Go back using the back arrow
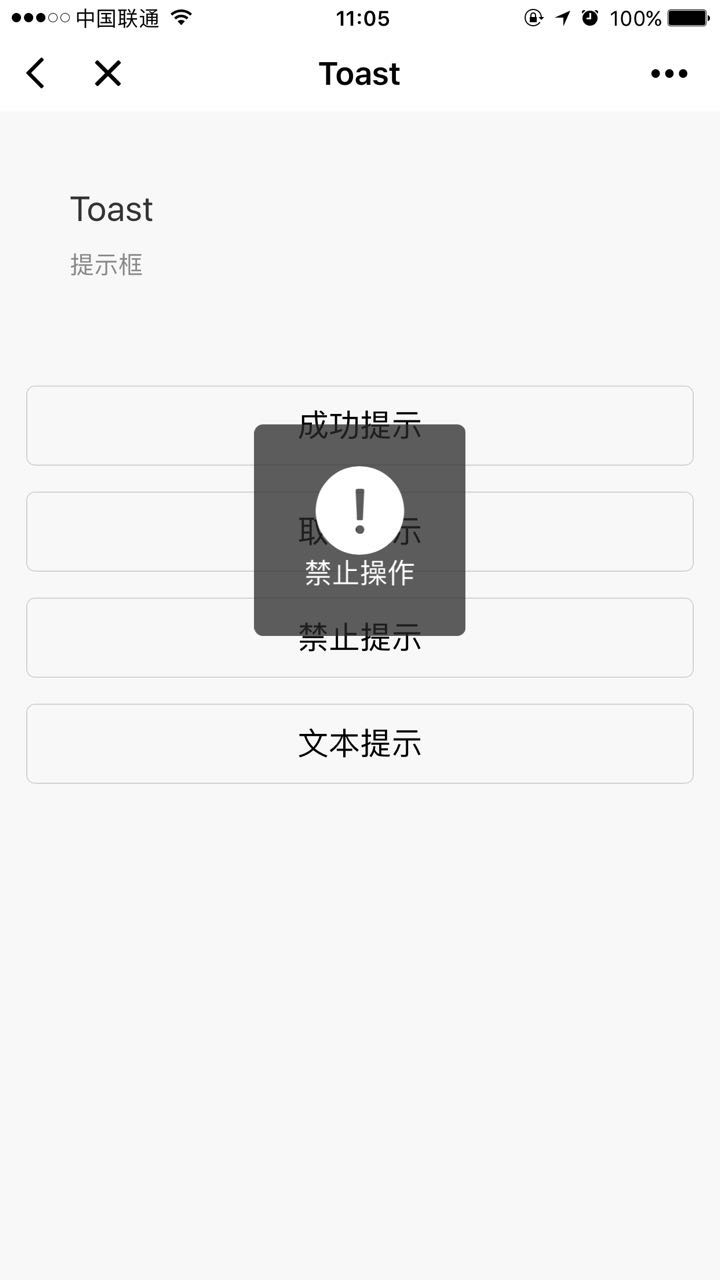 pyautogui.click(x=36, y=73)
